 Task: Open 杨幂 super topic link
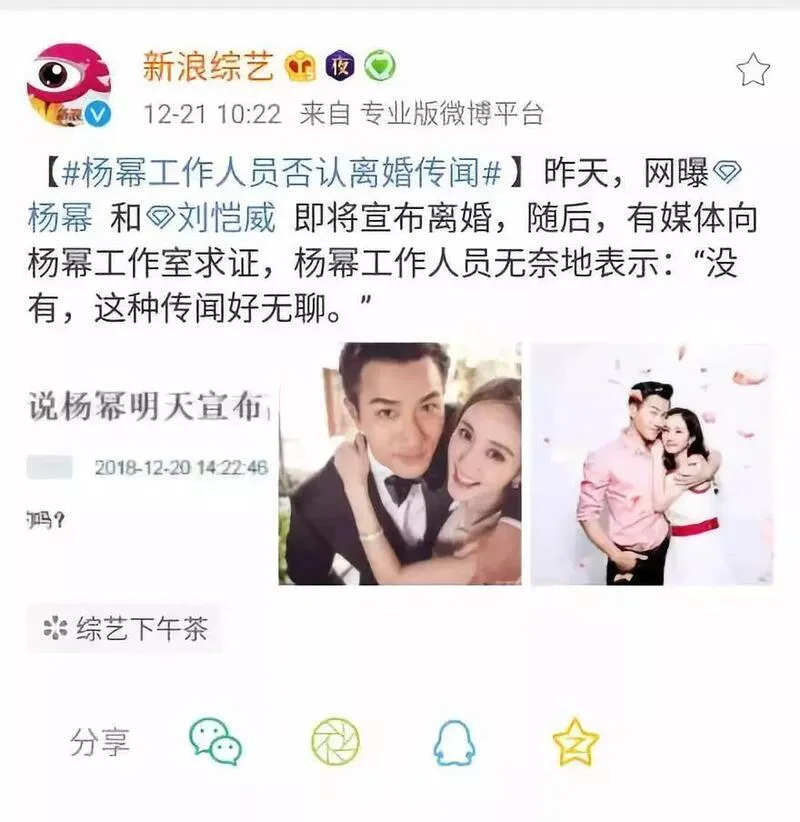68,216
